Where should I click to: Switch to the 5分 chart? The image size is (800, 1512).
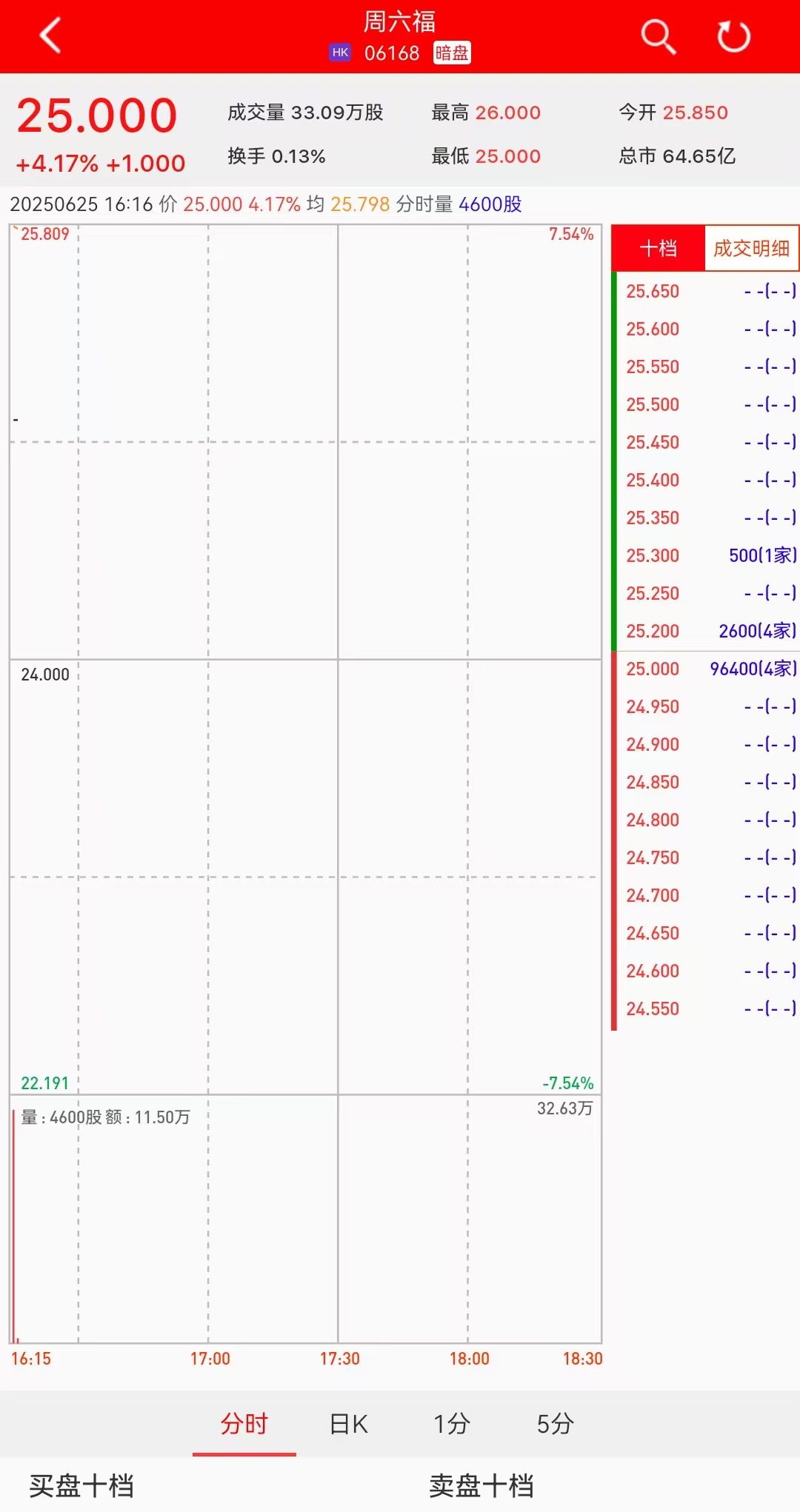[x=555, y=1423]
